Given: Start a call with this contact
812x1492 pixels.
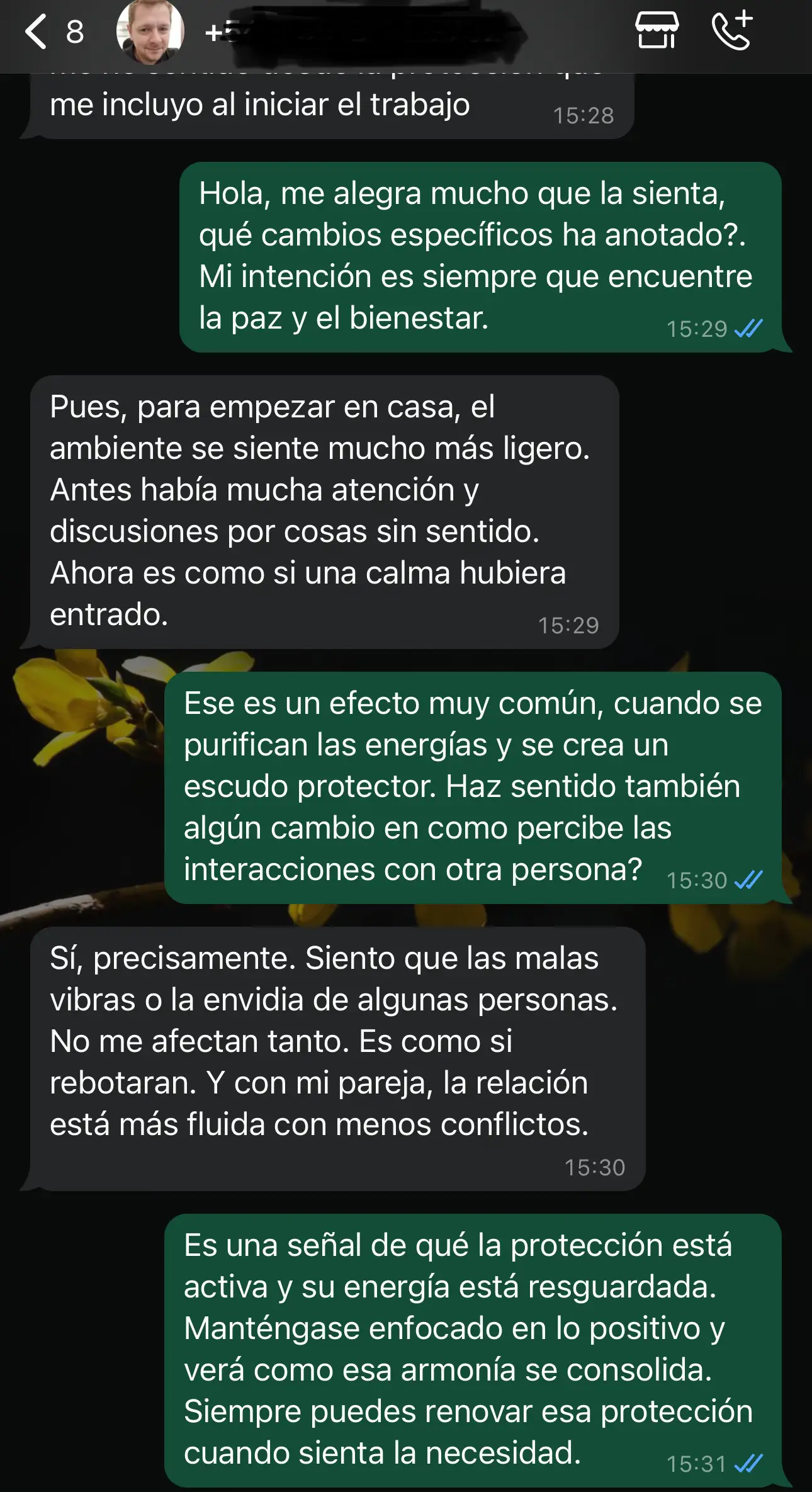Looking at the screenshot, I should (x=732, y=30).
